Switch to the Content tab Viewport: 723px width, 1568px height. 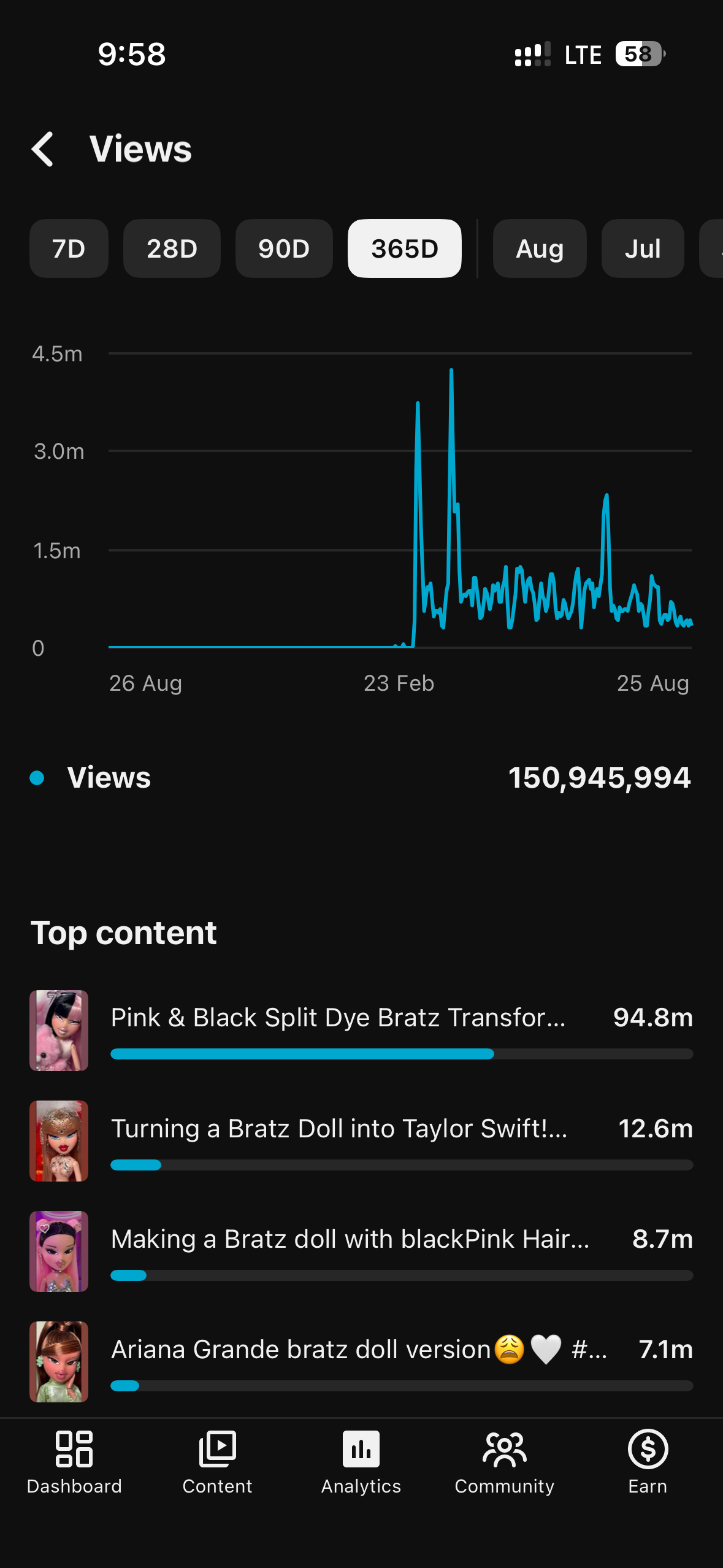click(x=217, y=1462)
